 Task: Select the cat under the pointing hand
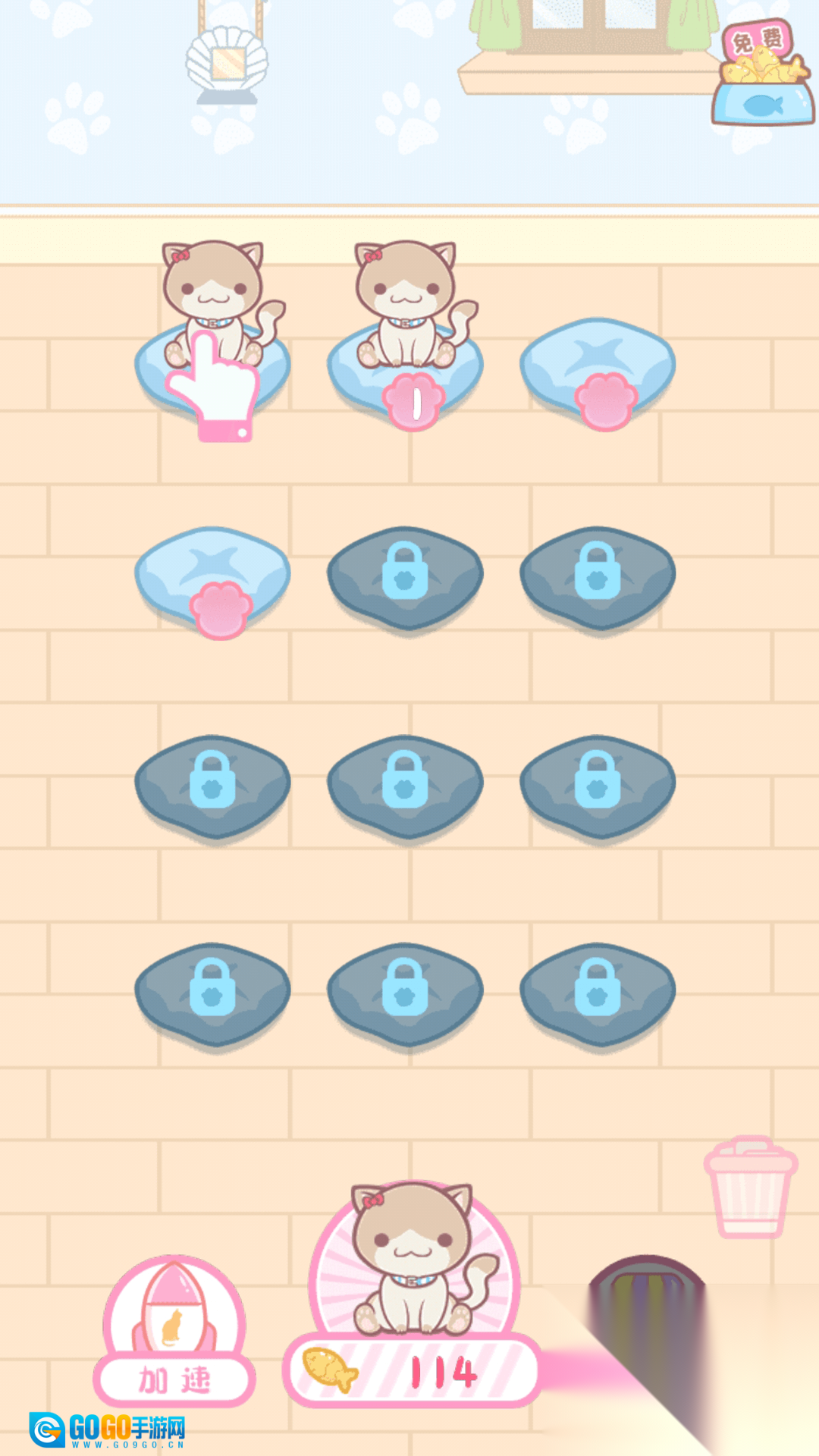coord(212,303)
